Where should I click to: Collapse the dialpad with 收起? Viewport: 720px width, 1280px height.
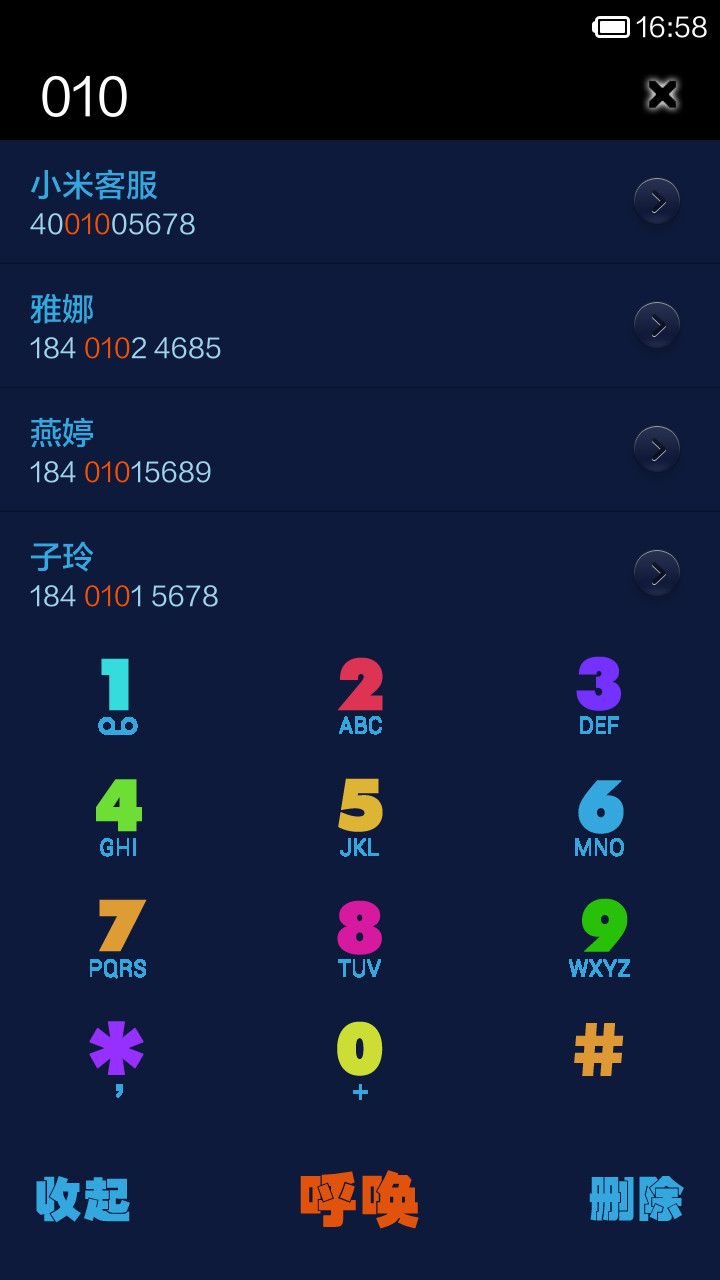point(83,1199)
